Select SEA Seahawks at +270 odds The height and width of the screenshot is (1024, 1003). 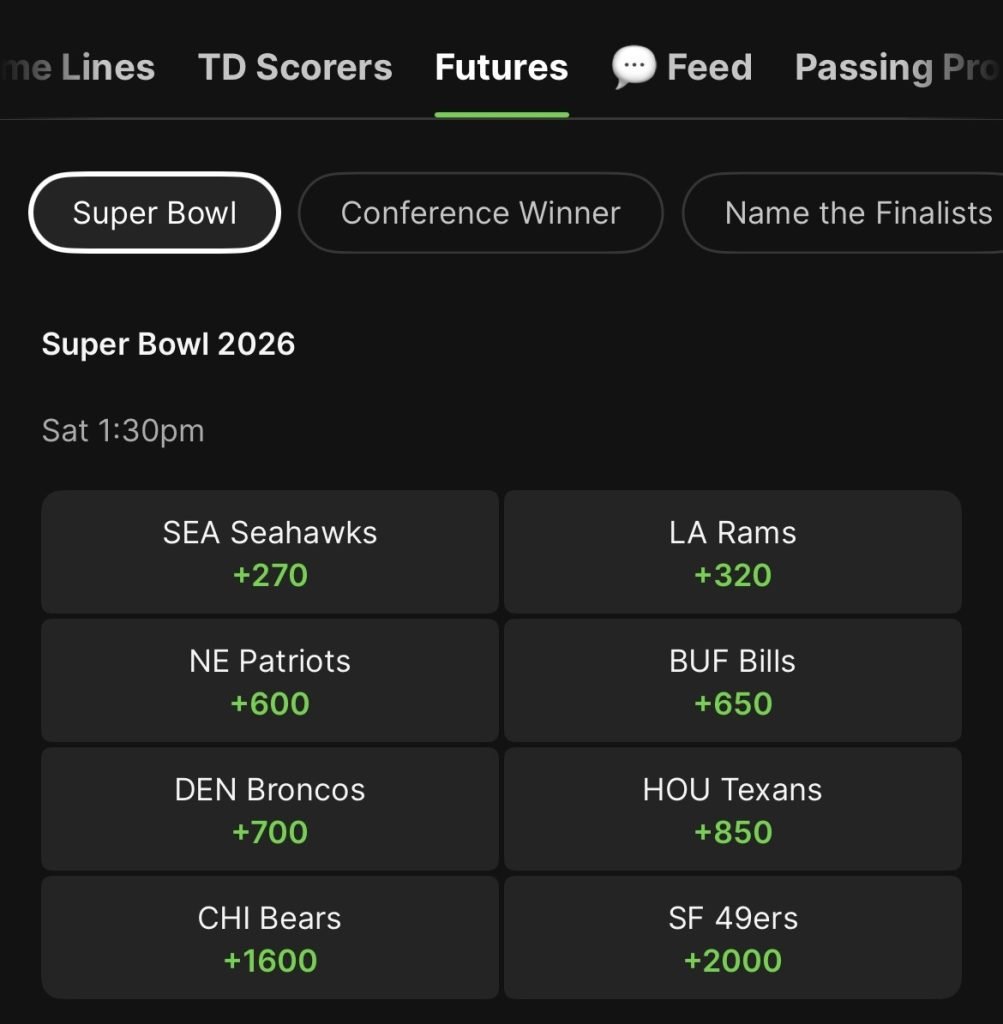(x=269, y=552)
